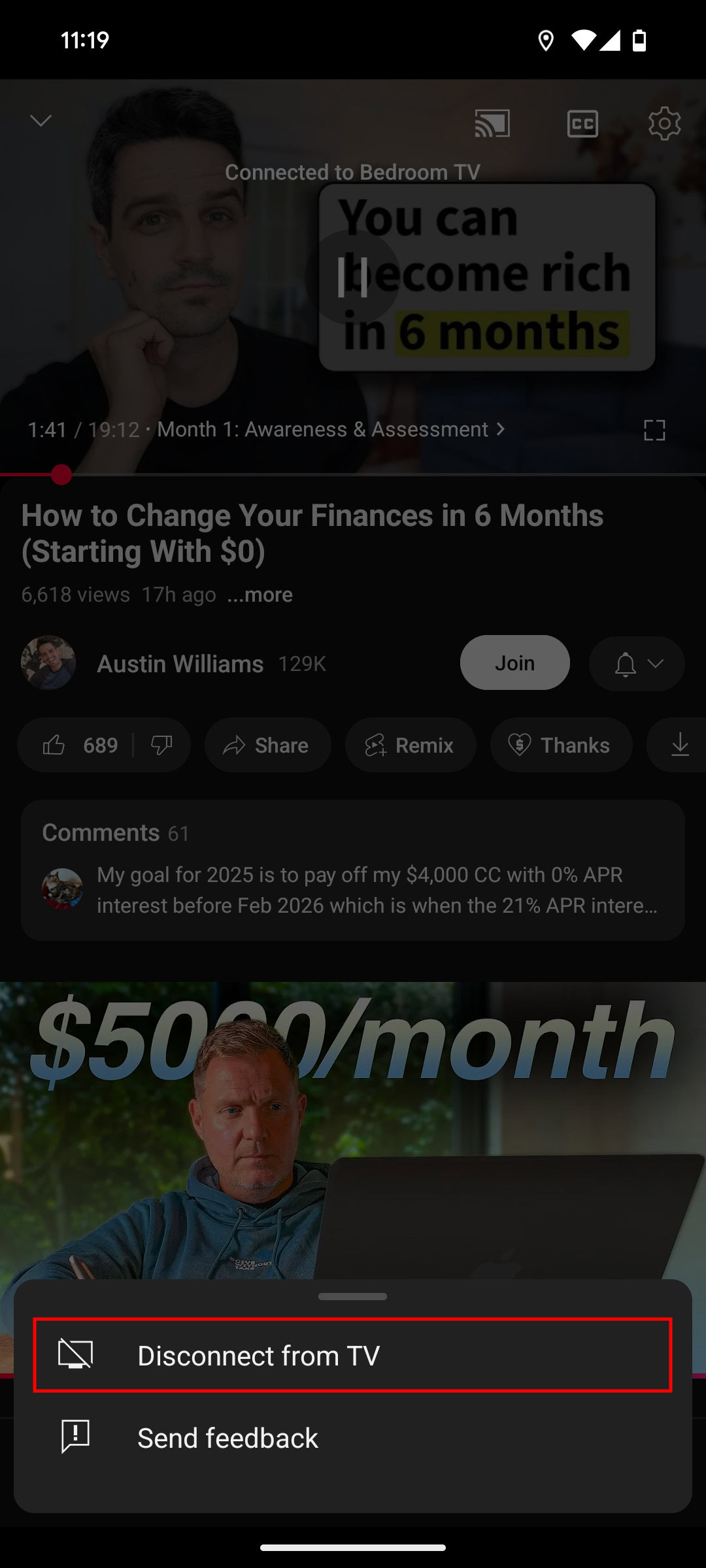Send Thanks to the creator
Image resolution: width=706 pixels, height=1568 pixels.
pyautogui.click(x=560, y=745)
